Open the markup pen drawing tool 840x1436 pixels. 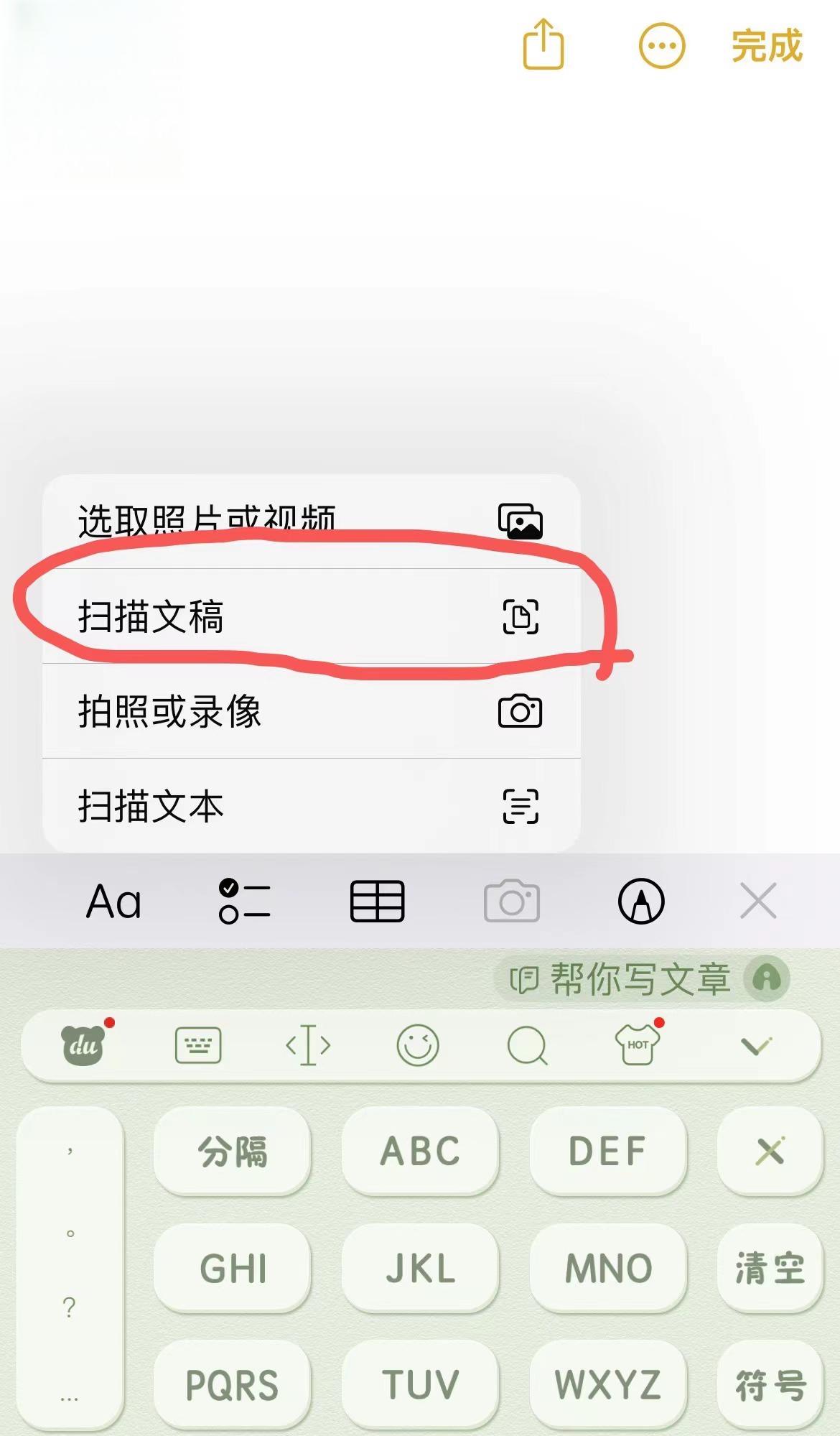pyautogui.click(x=641, y=901)
